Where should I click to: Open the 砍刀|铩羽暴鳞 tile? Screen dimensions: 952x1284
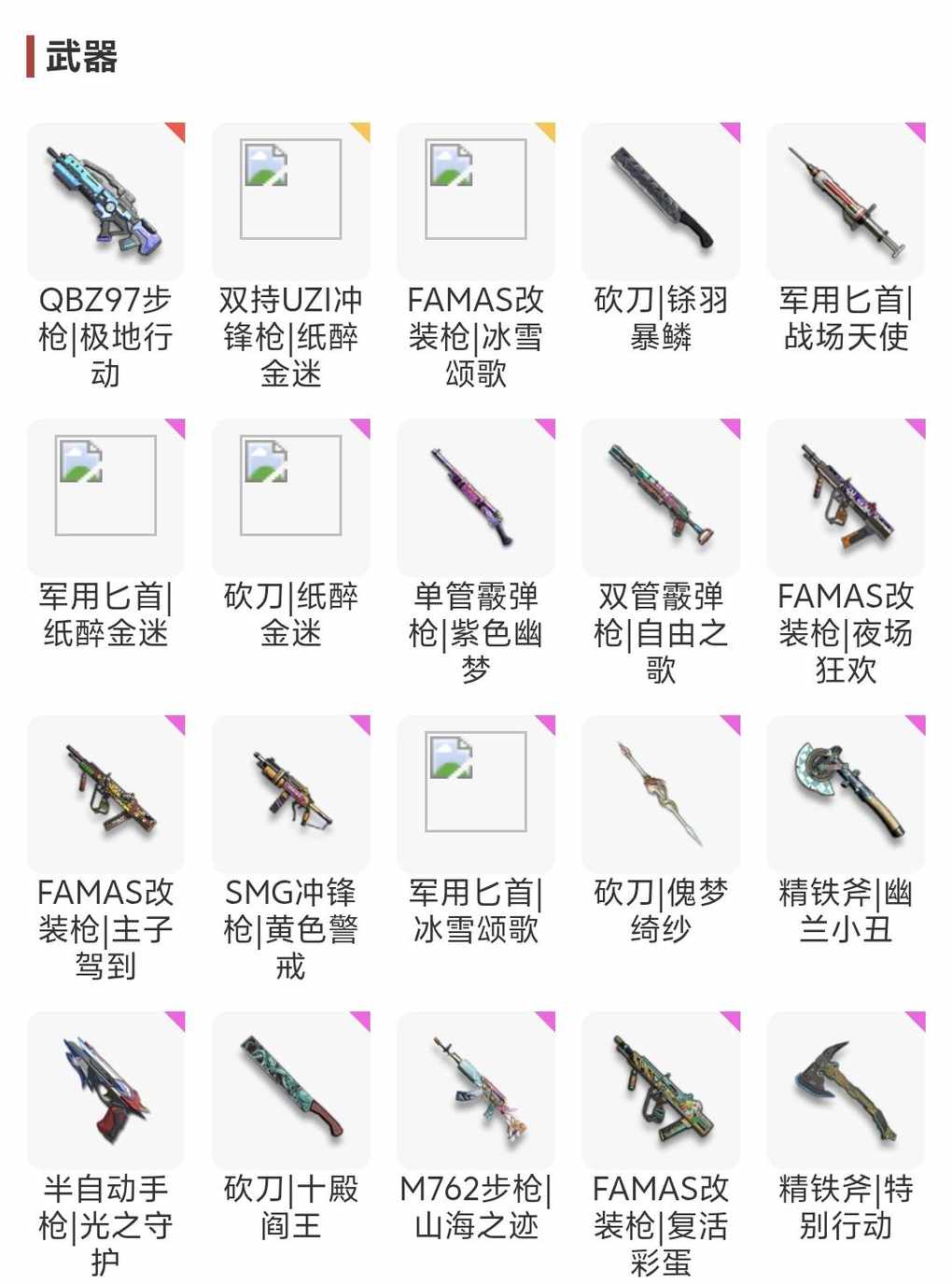(x=660, y=202)
